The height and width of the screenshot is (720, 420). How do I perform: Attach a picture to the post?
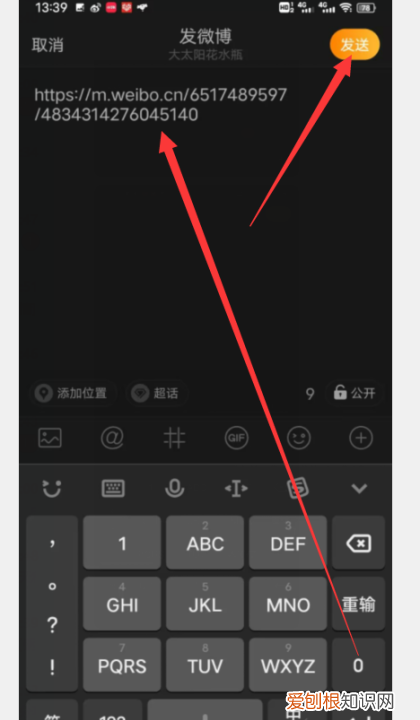click(50, 438)
